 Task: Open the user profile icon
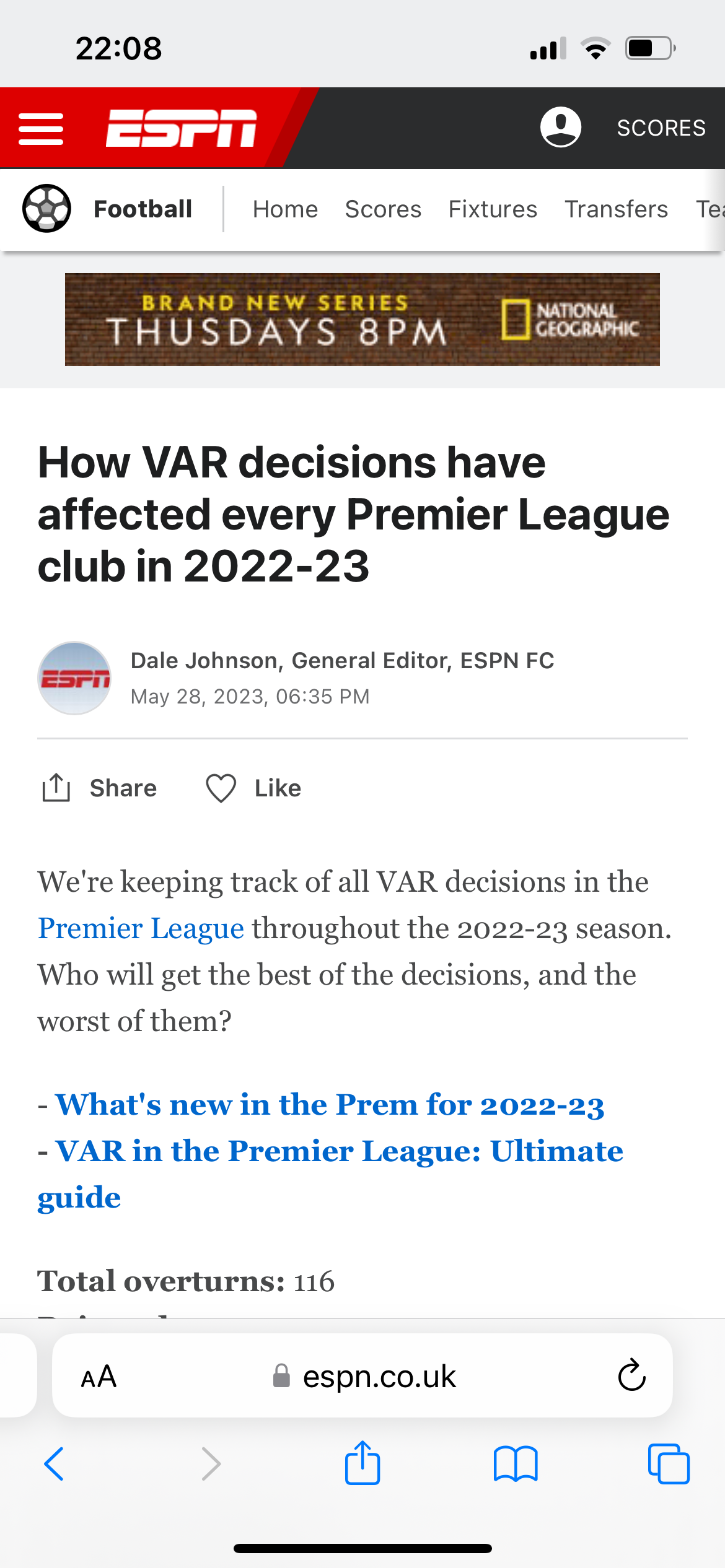point(560,127)
